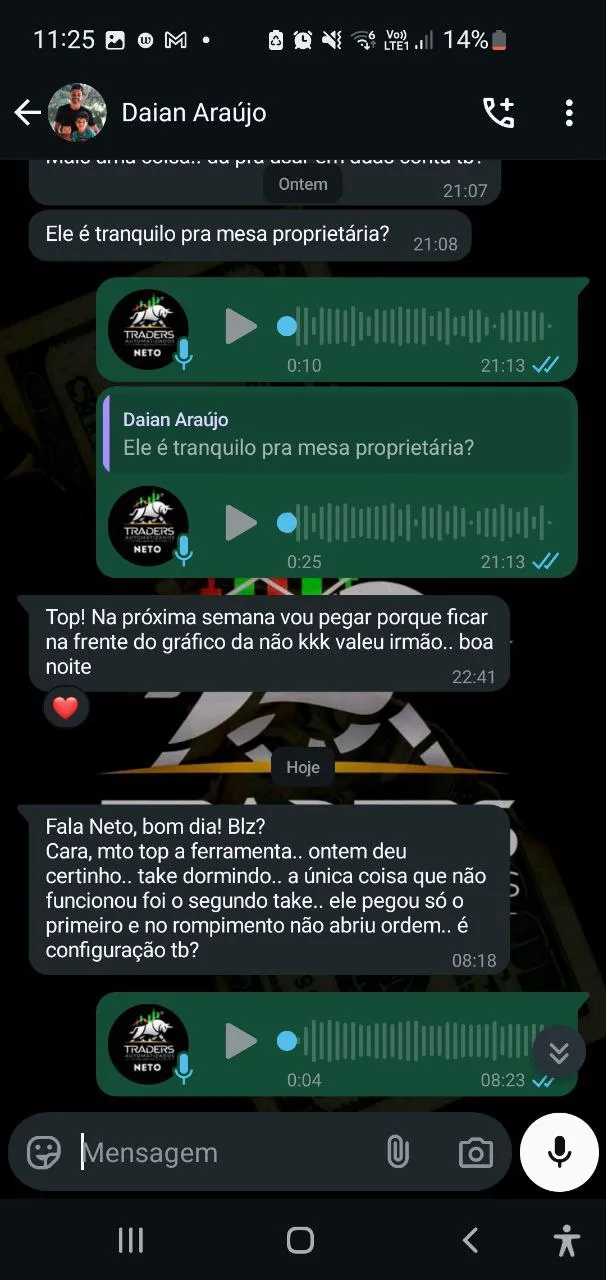The height and width of the screenshot is (1280, 606).
Task: Go to the system home screen
Action: pos(300,1240)
